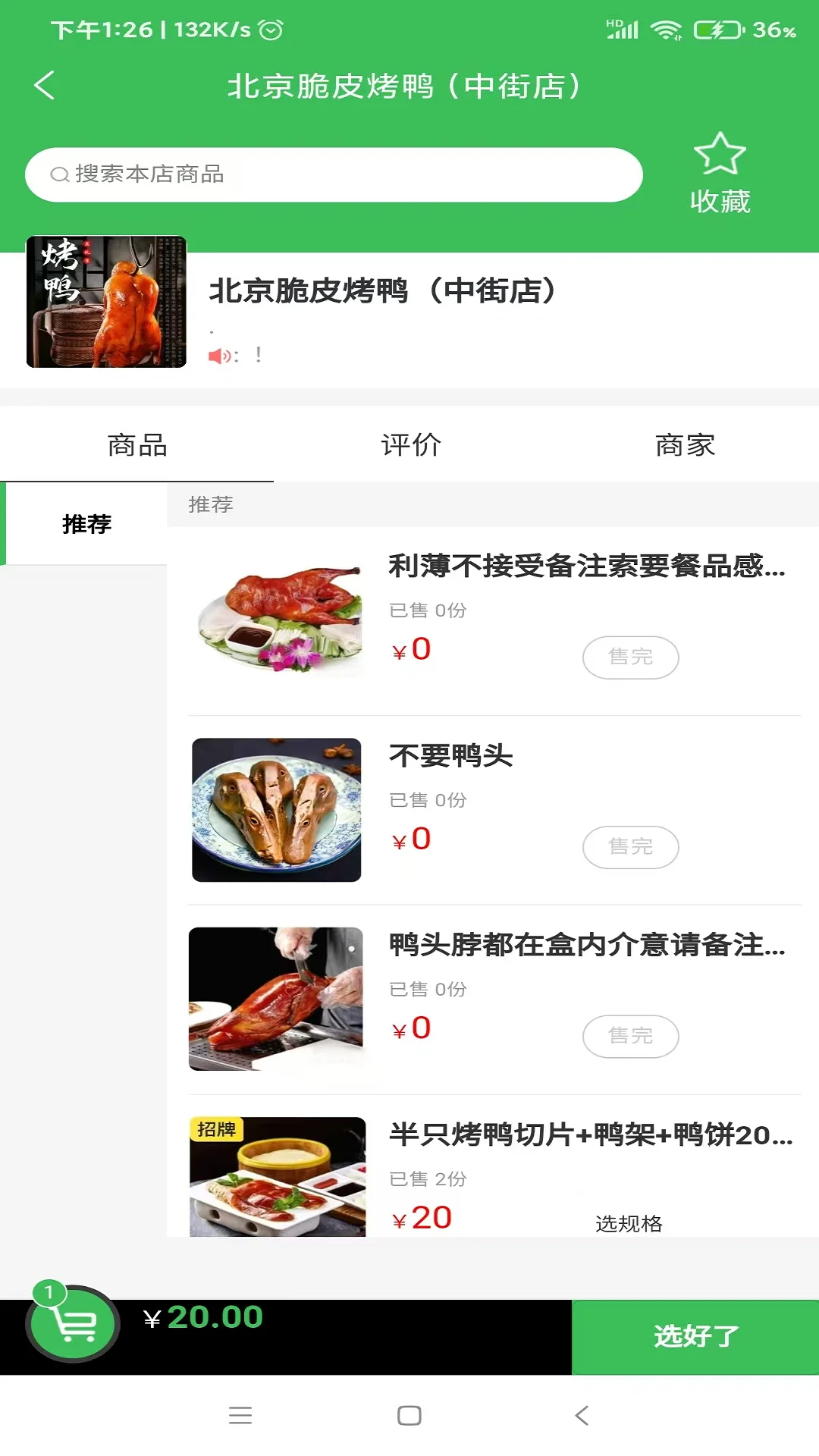Tap the search magnifier in the search bar
The image size is (819, 1456).
point(59,174)
